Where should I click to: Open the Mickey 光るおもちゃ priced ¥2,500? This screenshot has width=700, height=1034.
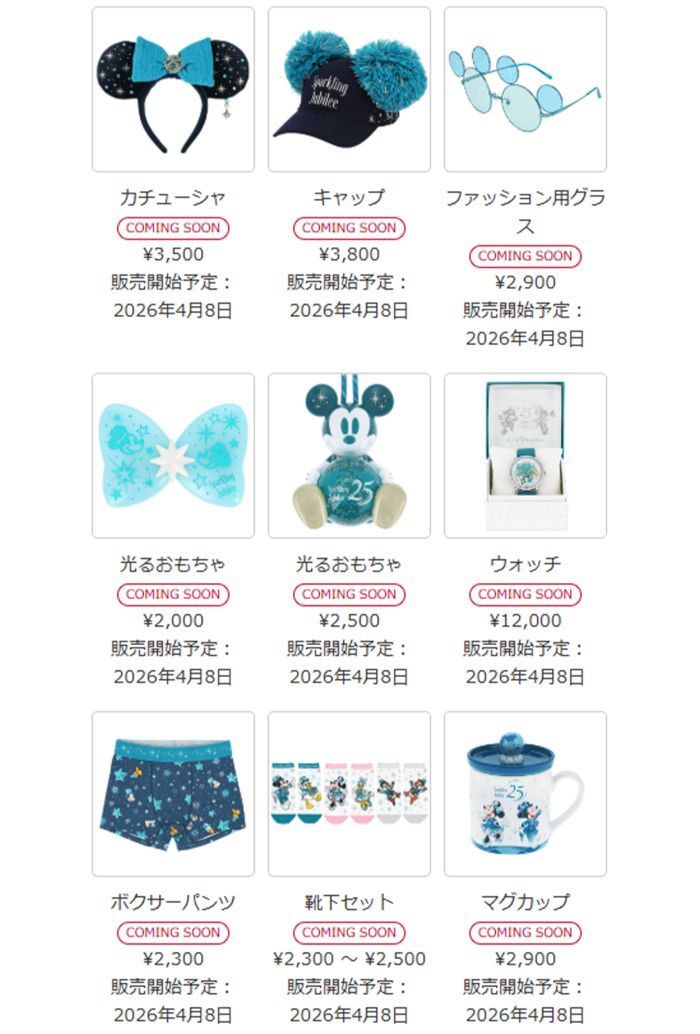(x=349, y=456)
